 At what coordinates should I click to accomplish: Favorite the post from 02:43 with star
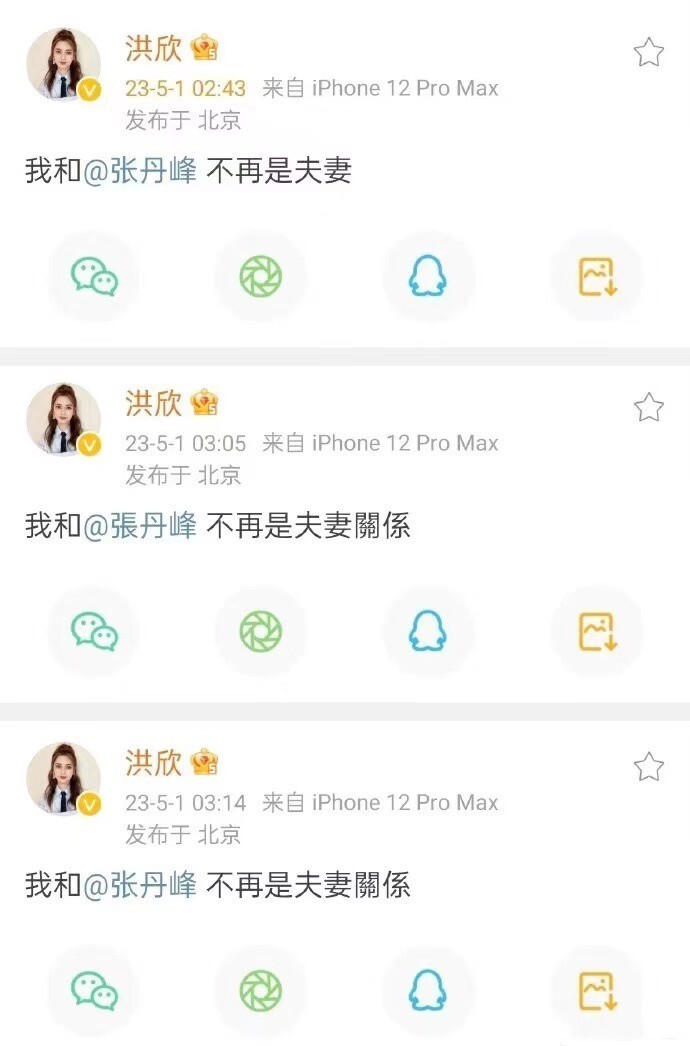649,52
